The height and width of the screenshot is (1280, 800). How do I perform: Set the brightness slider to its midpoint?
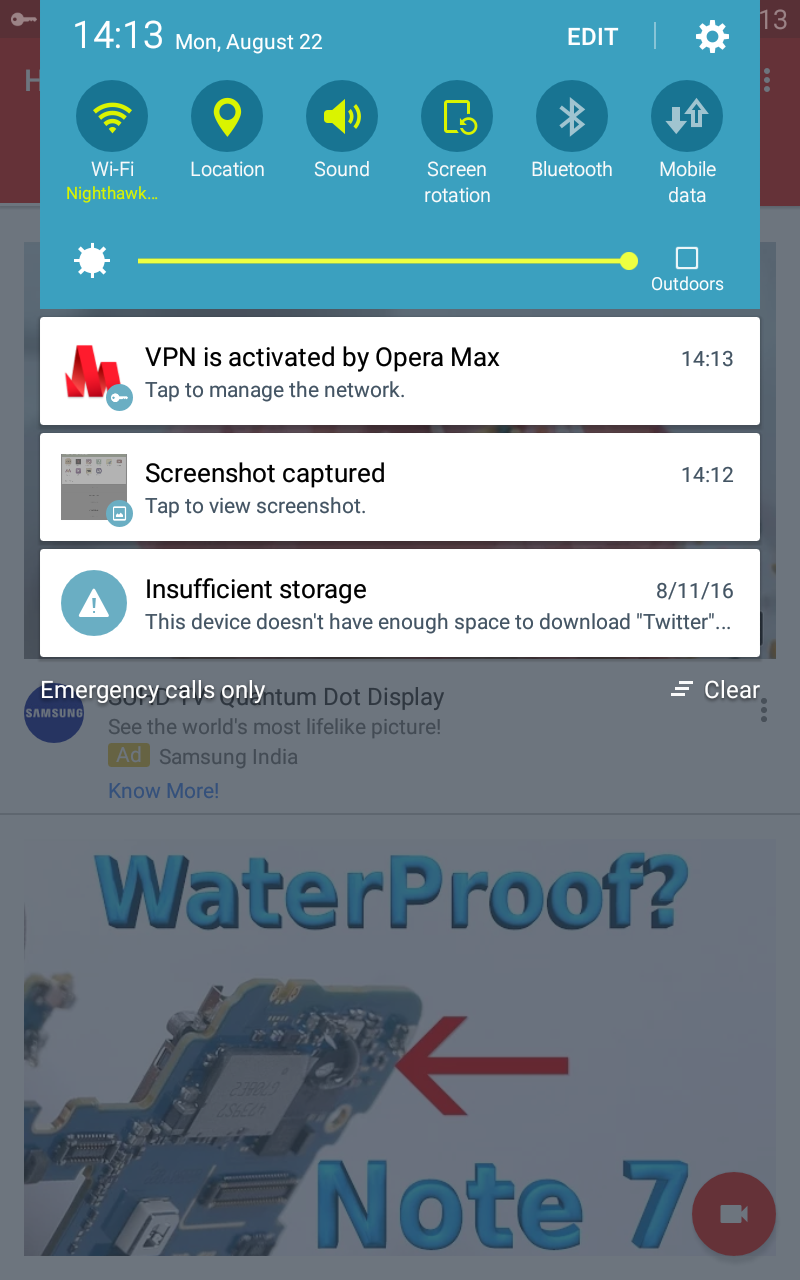click(x=384, y=261)
